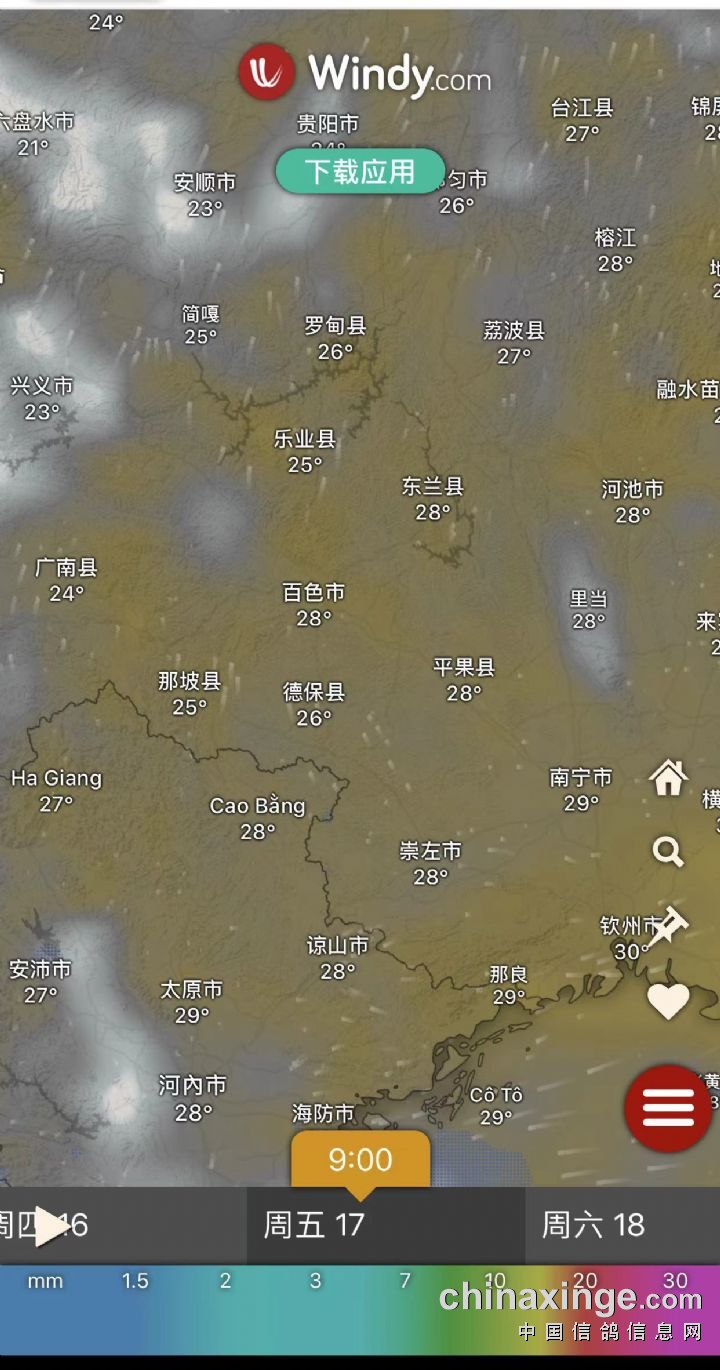View 崇左市 weather details
The width and height of the screenshot is (720, 1370).
click(431, 851)
